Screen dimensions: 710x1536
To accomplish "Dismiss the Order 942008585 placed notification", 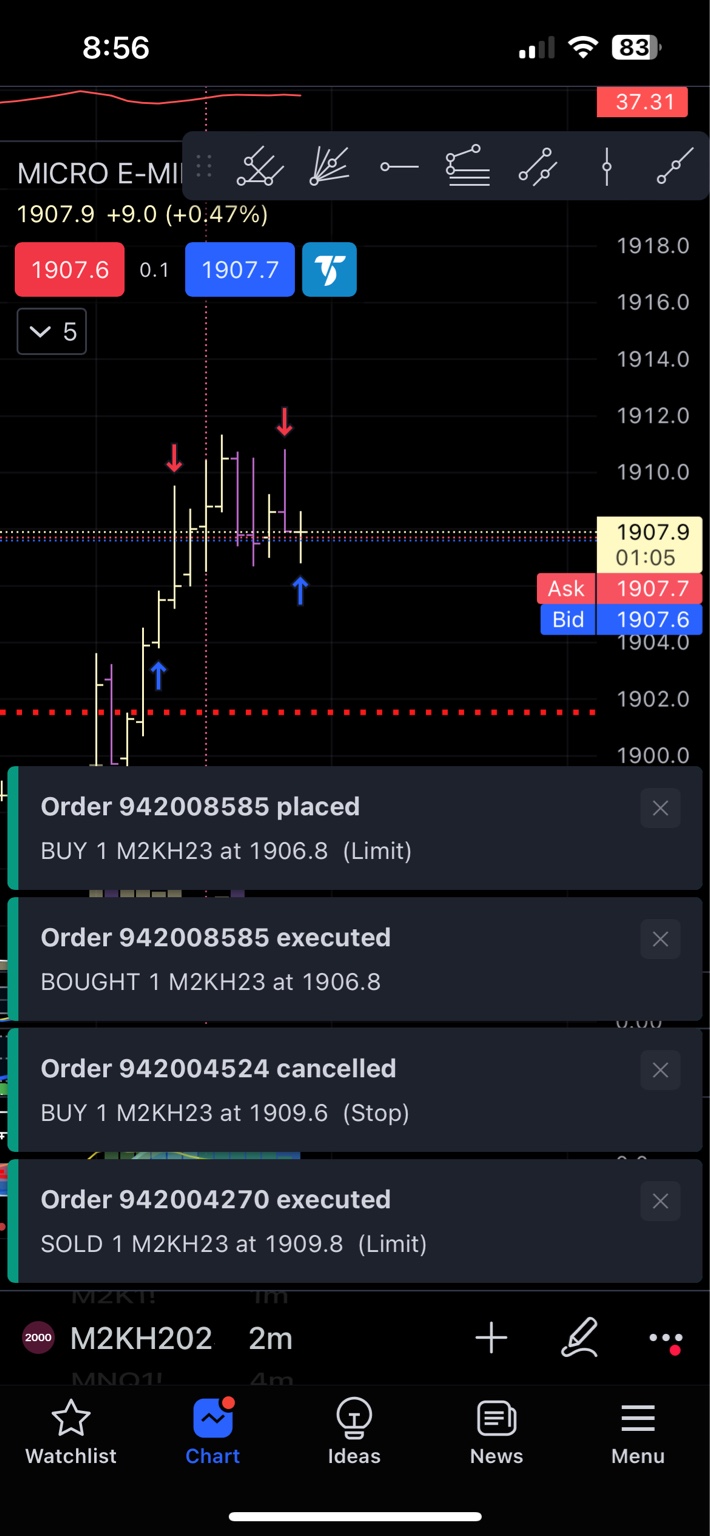I will tap(660, 808).
